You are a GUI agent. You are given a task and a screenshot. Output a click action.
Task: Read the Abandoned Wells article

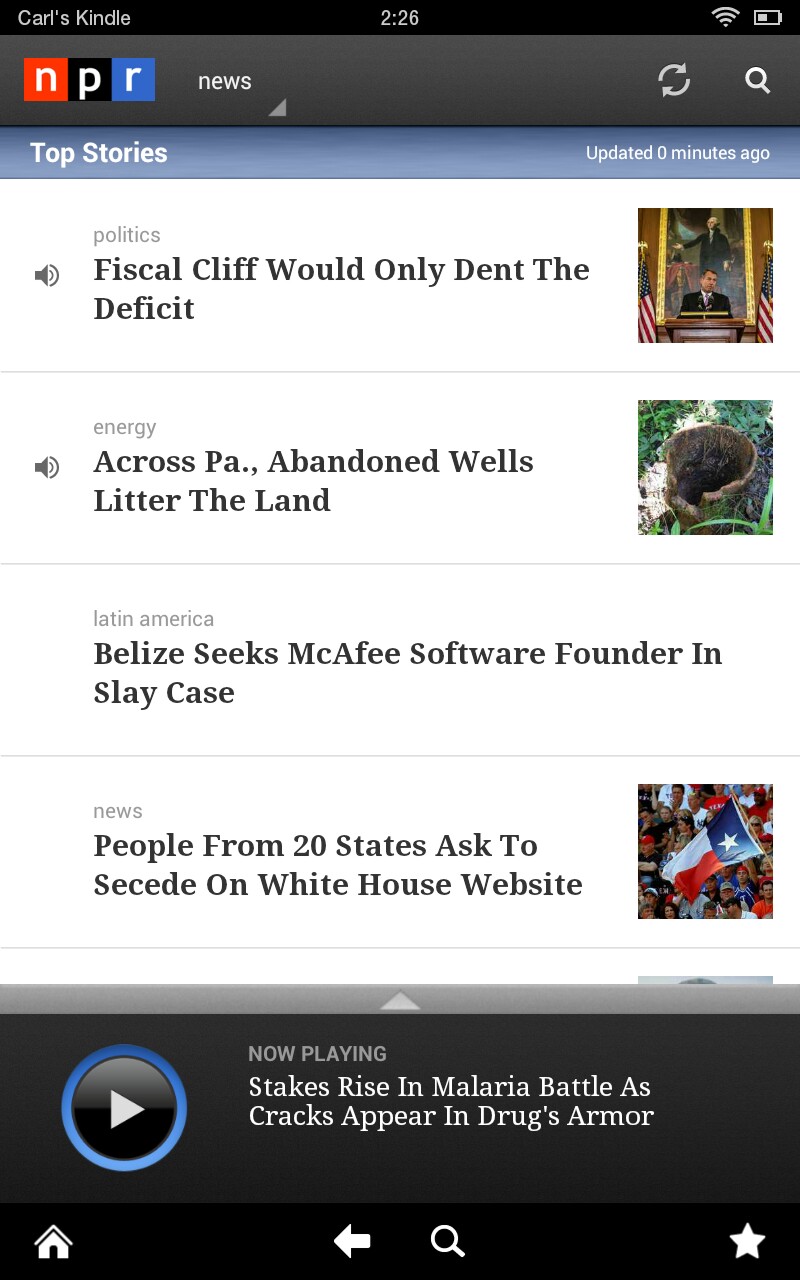click(x=313, y=480)
